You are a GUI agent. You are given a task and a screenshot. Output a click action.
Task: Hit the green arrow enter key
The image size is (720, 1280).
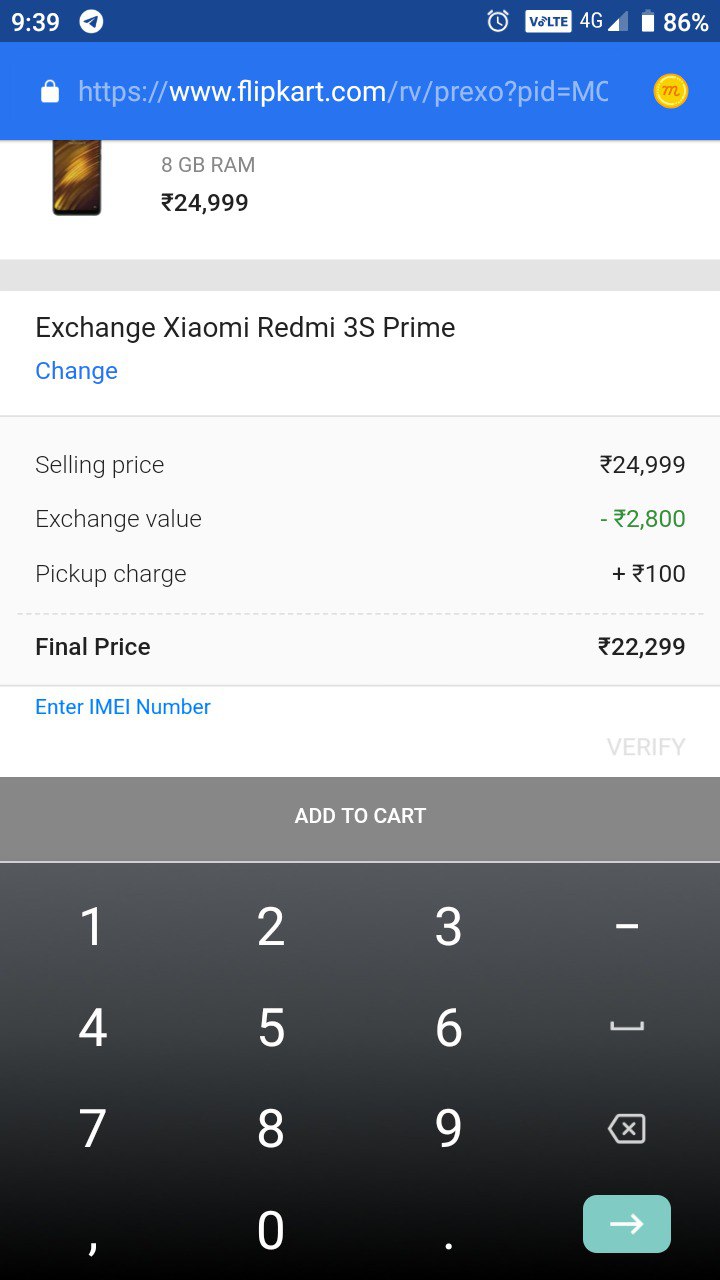pyautogui.click(x=627, y=1224)
